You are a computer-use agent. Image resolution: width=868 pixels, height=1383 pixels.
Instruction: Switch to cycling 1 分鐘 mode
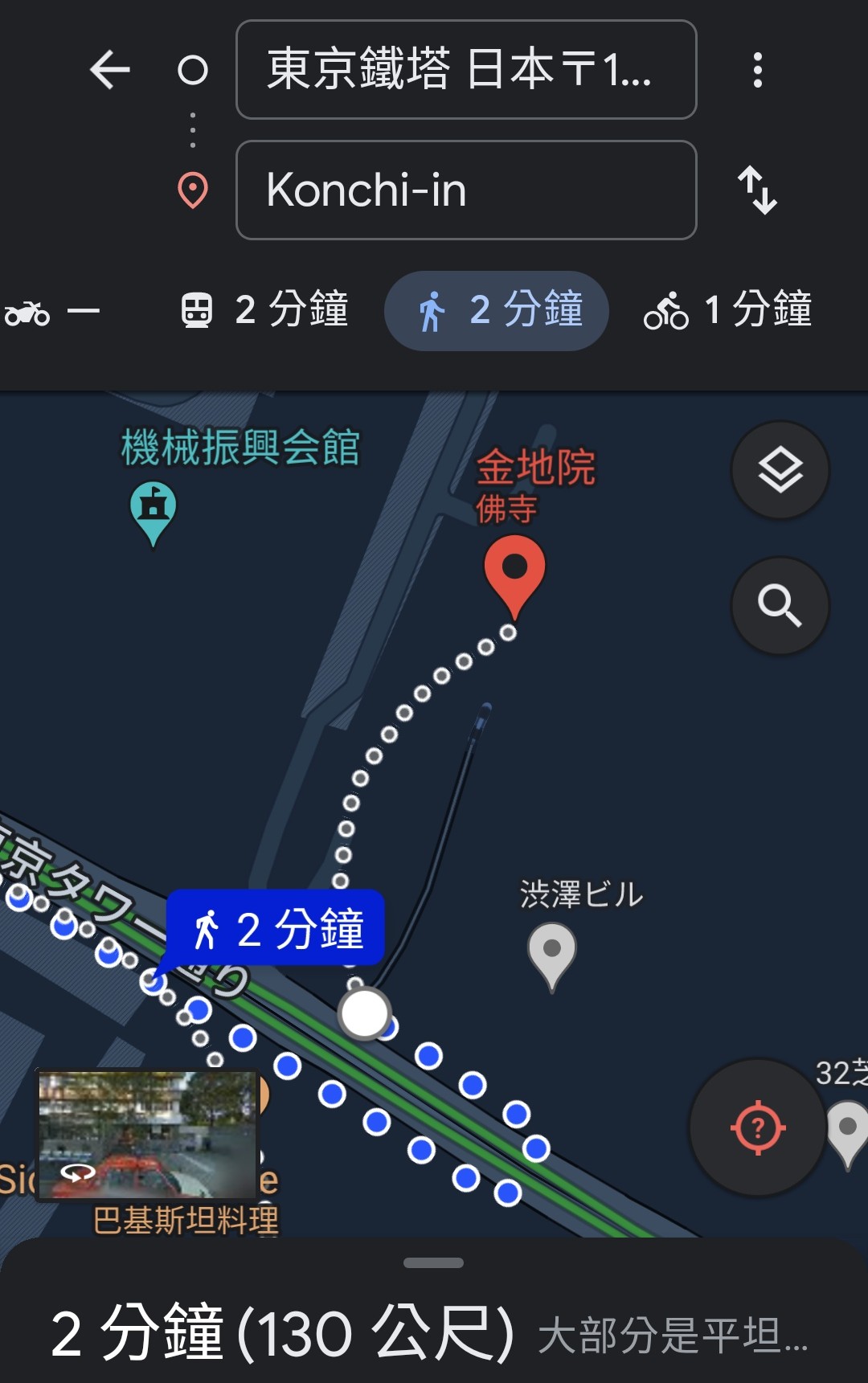[x=728, y=311]
